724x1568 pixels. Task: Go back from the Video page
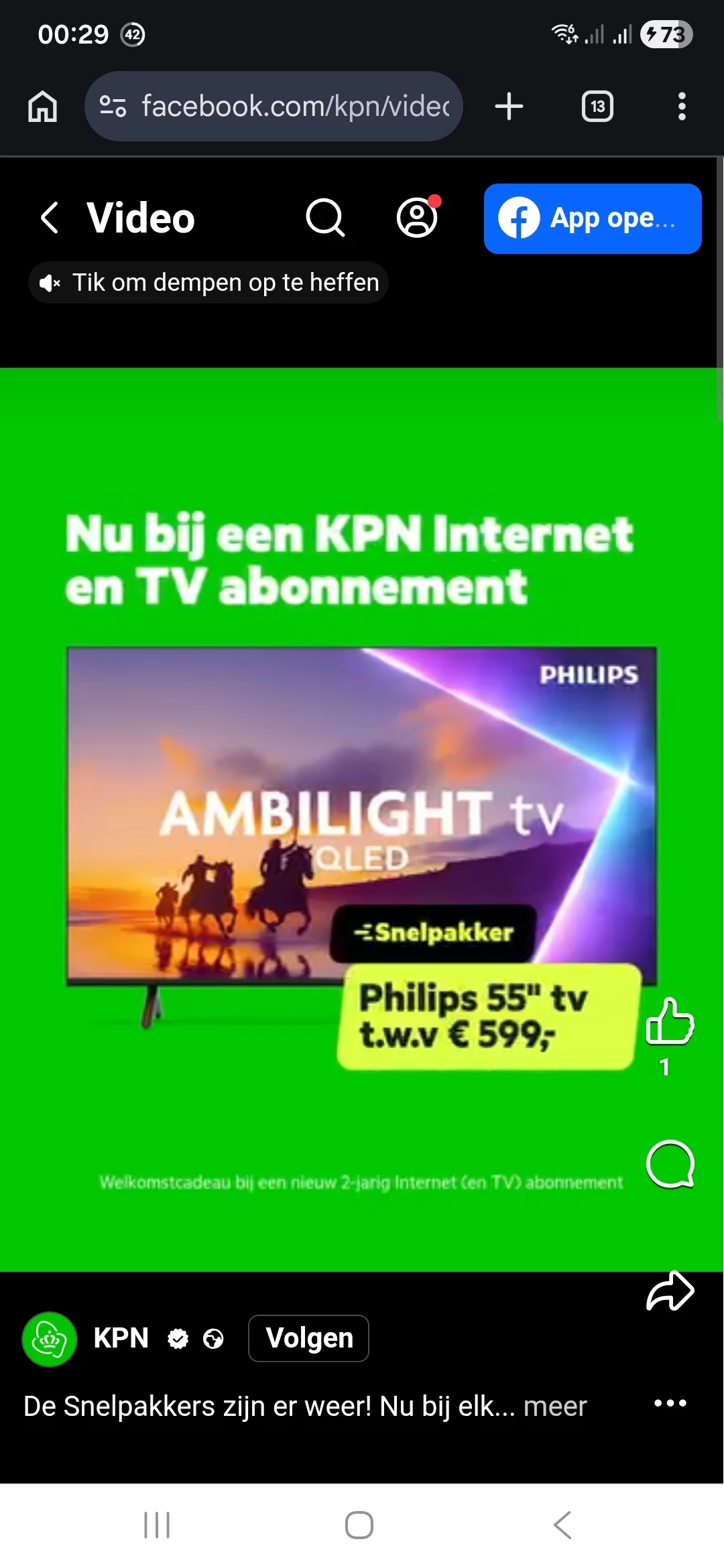50,218
